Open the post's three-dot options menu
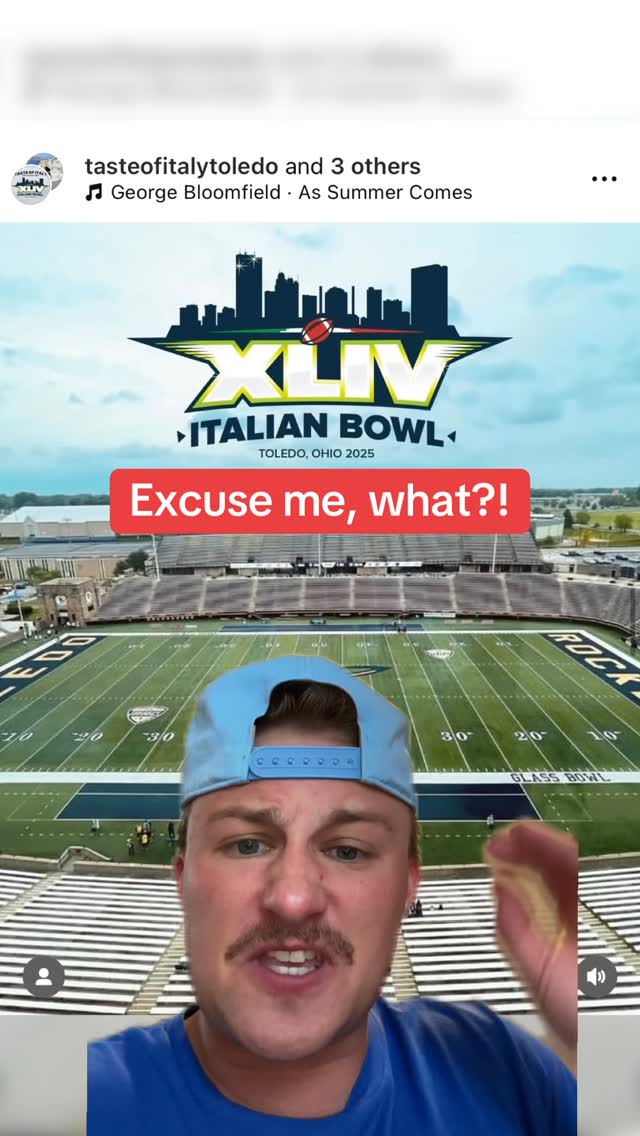The width and height of the screenshot is (640, 1136). pyautogui.click(x=604, y=179)
